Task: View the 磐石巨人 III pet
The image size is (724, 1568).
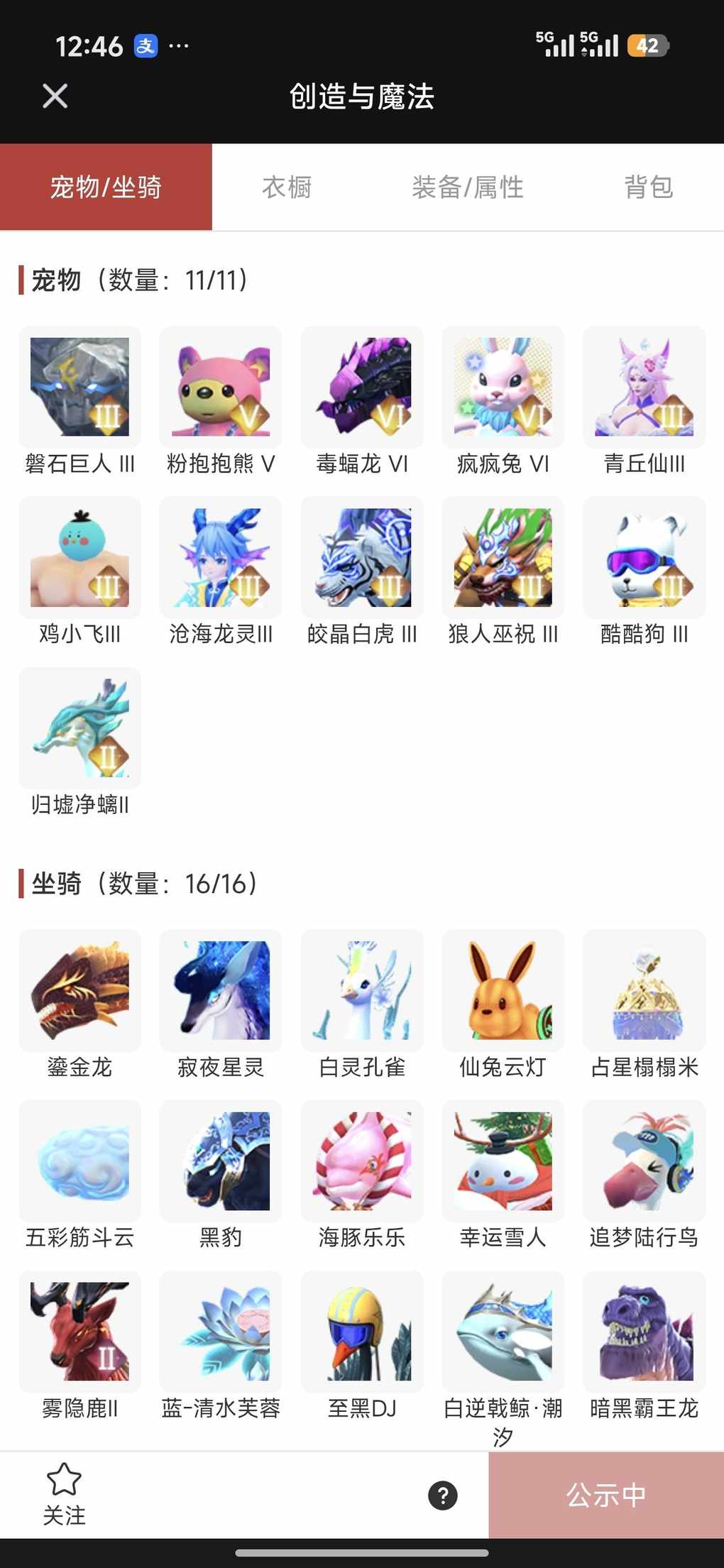Action: tap(79, 387)
